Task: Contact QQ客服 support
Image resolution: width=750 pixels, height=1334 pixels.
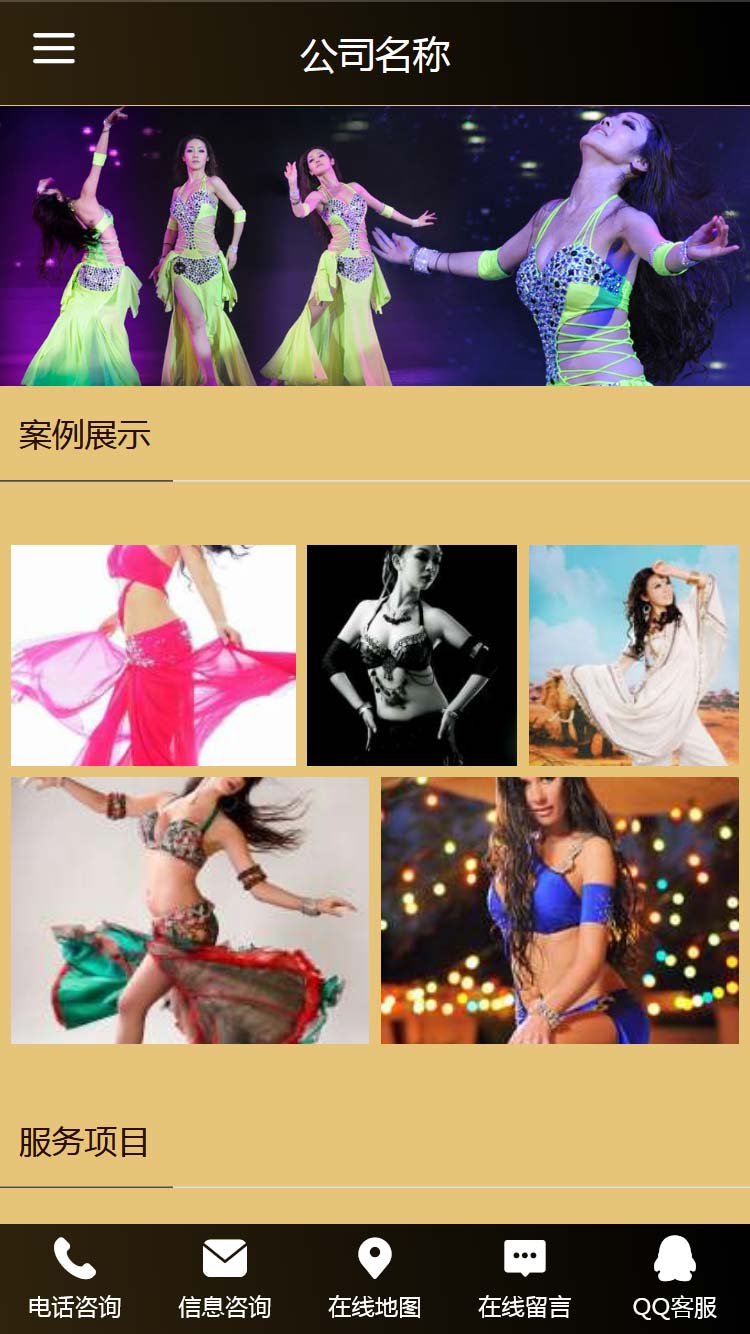Action: coord(675,1279)
